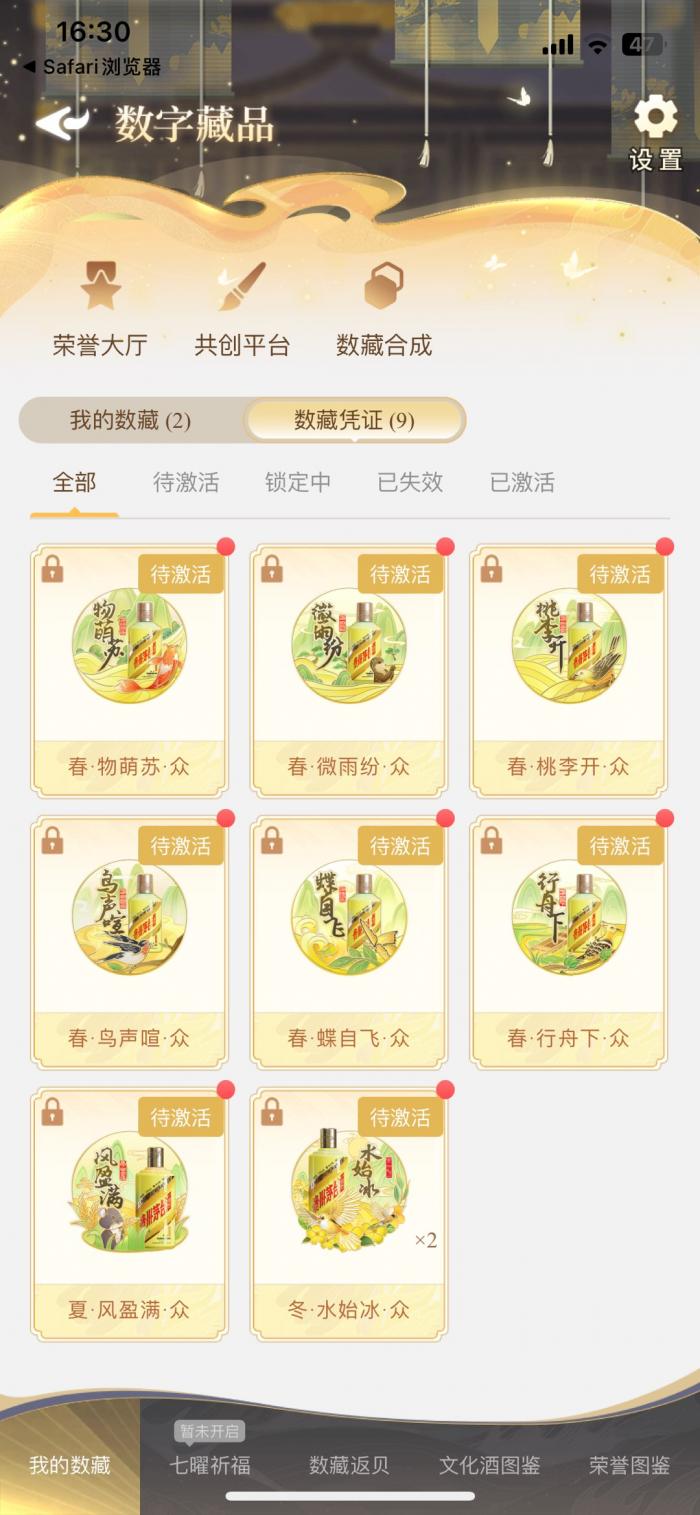This screenshot has height=1515, width=700.
Task: View the 已激活 tab
Action: click(x=522, y=482)
